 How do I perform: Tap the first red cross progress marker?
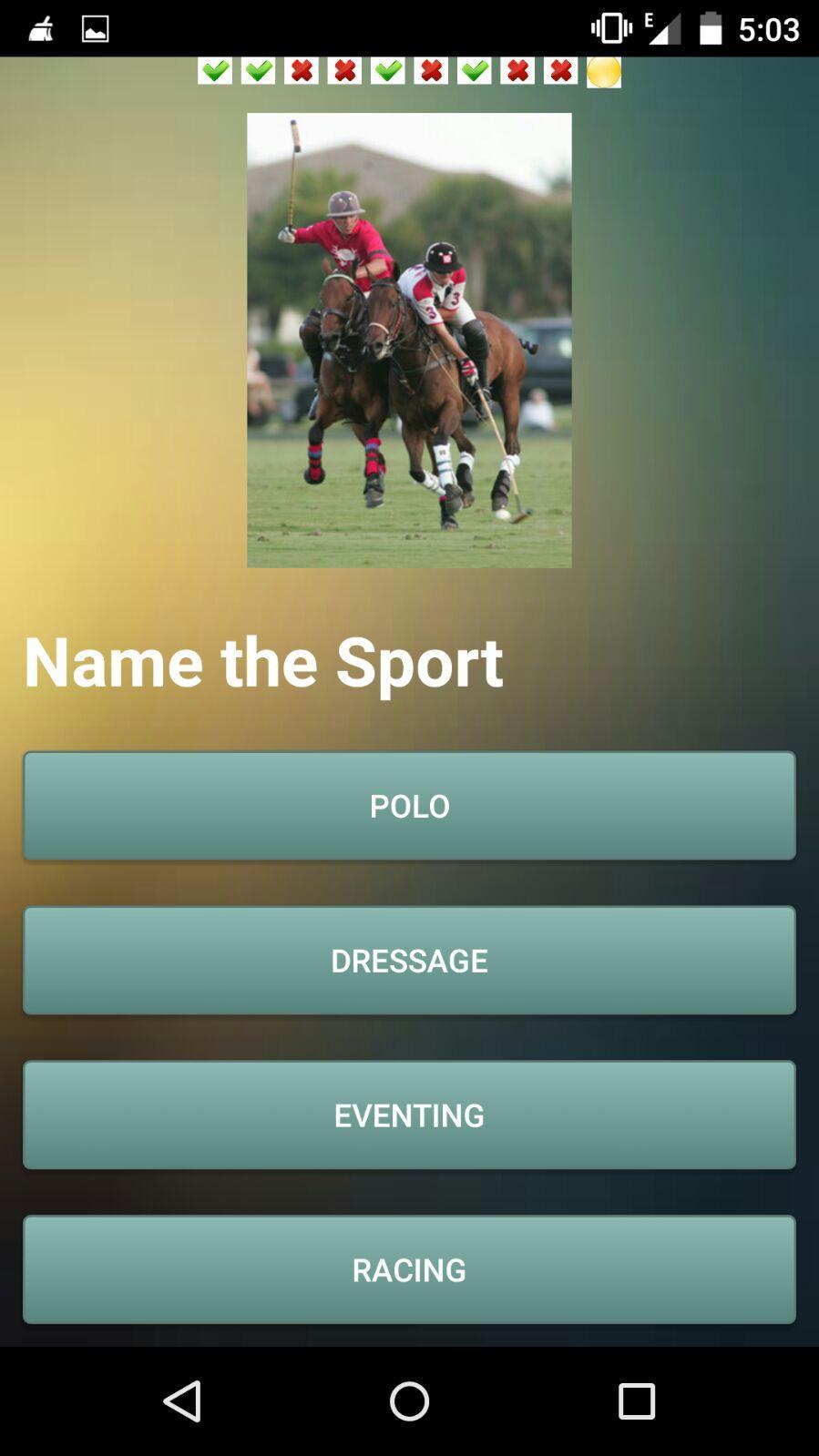pyautogui.click(x=301, y=69)
